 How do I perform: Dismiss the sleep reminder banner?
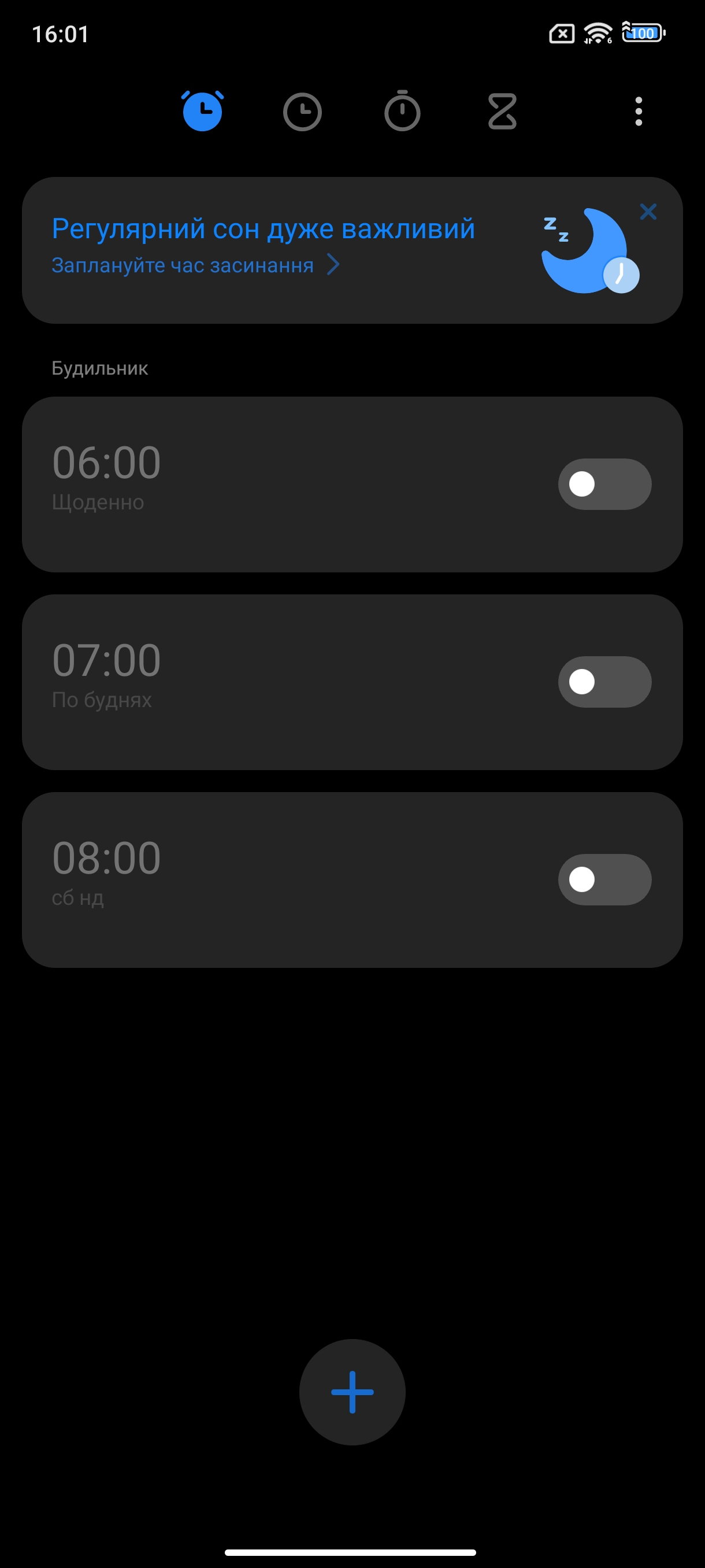648,212
